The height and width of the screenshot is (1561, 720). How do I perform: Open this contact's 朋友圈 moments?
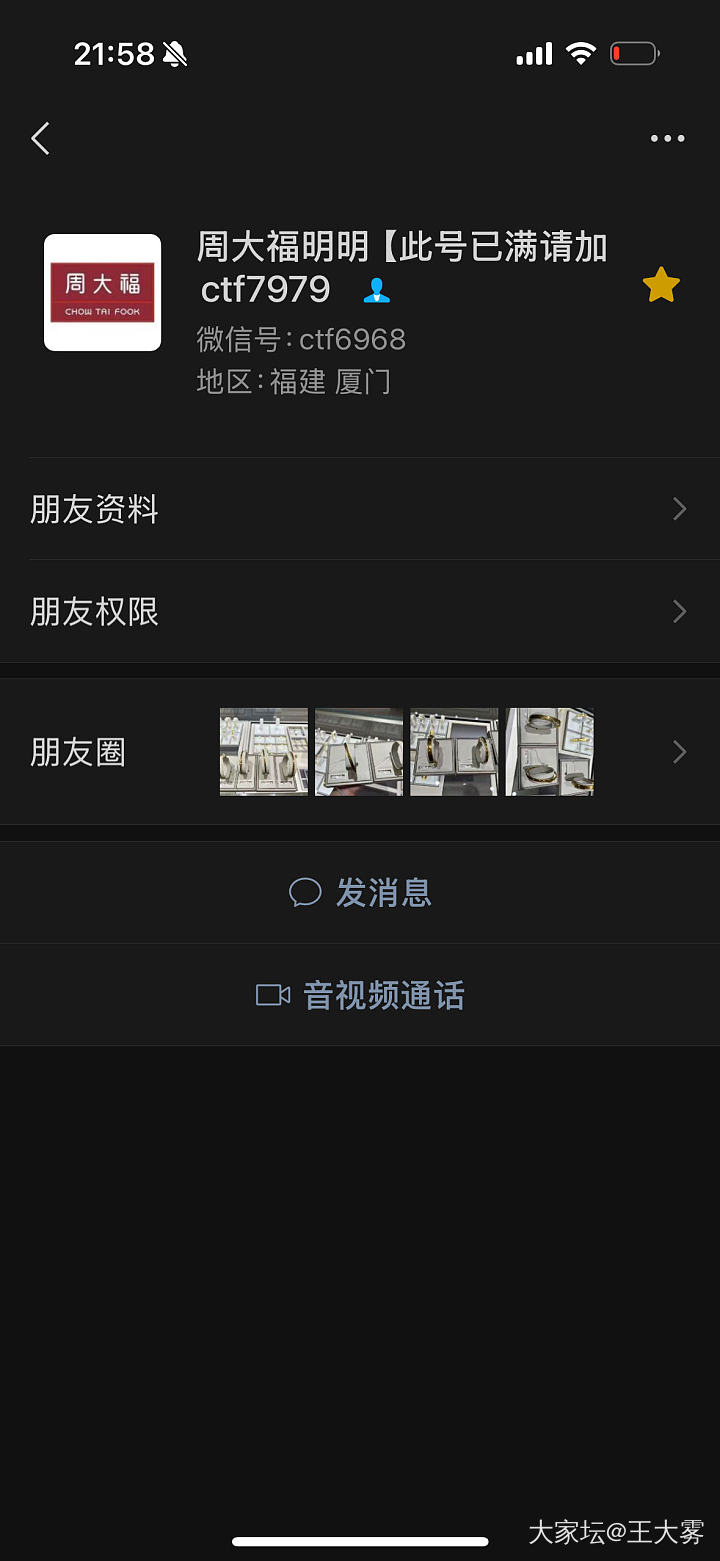[x=360, y=752]
